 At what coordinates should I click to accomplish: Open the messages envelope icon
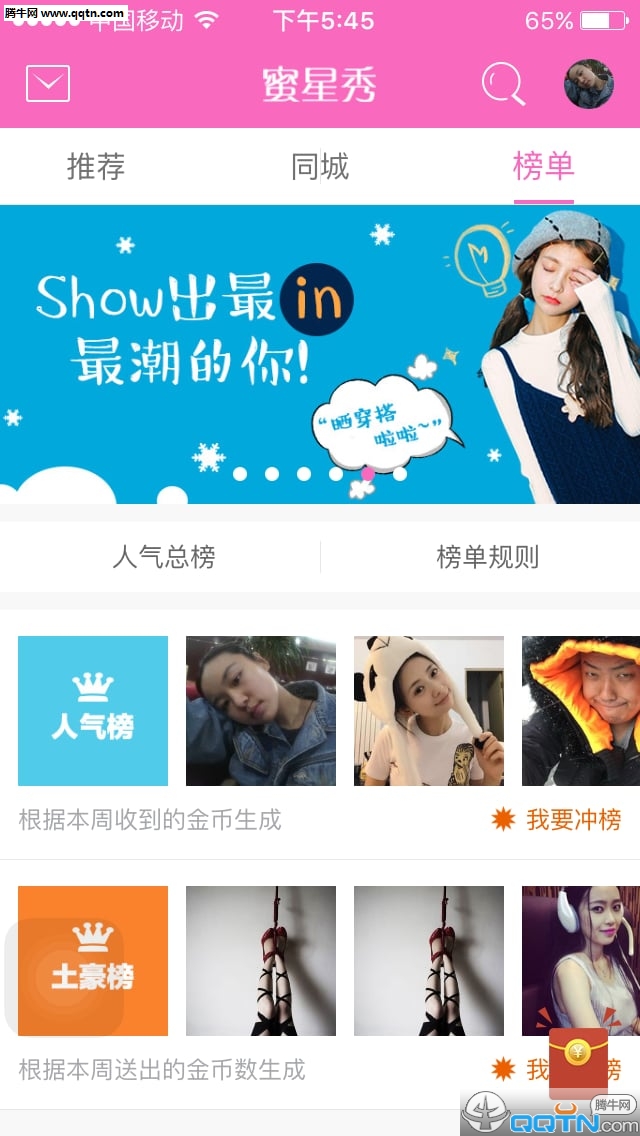pyautogui.click(x=48, y=83)
